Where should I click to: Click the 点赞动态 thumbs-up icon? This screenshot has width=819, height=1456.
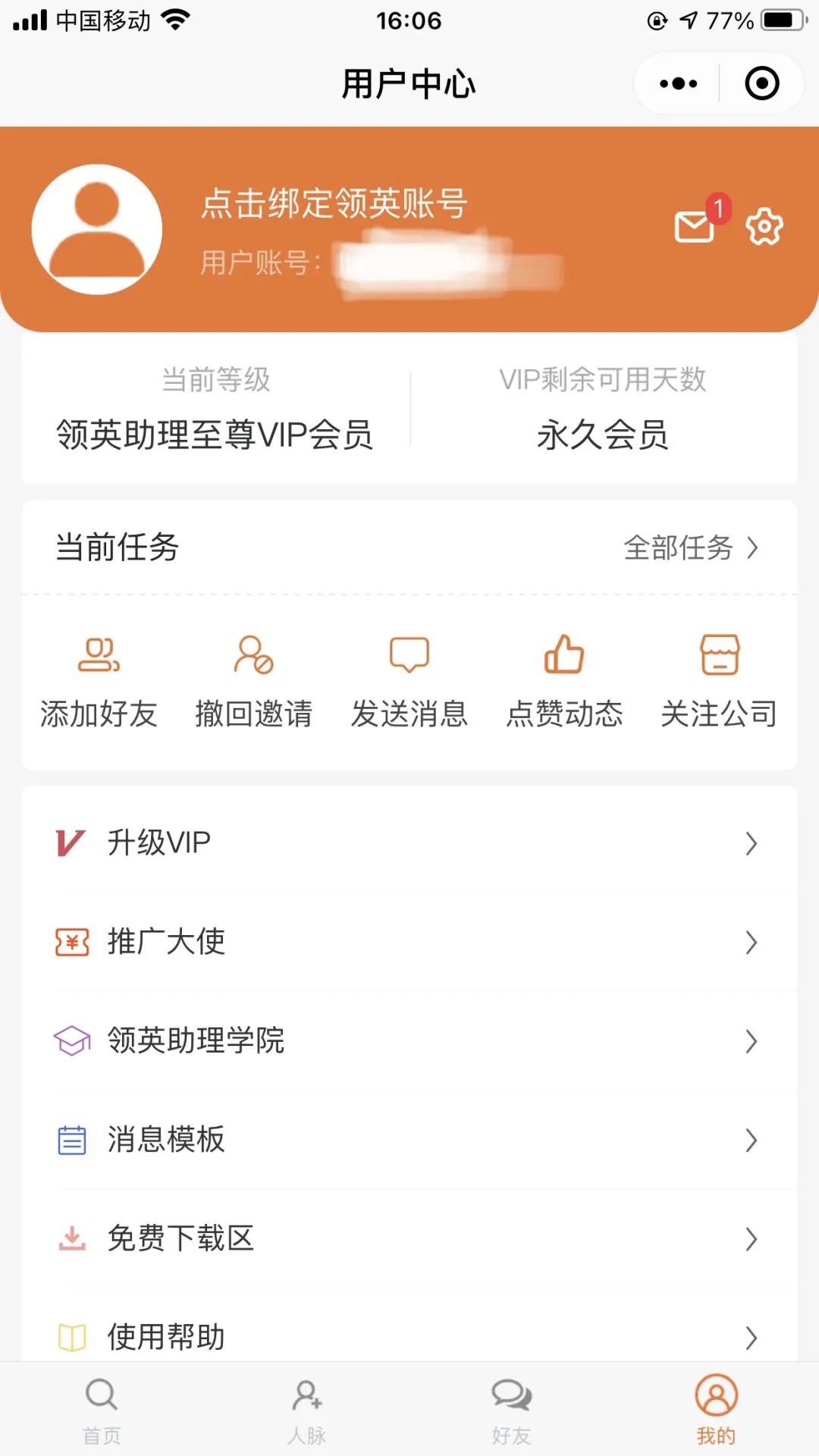[564, 657]
